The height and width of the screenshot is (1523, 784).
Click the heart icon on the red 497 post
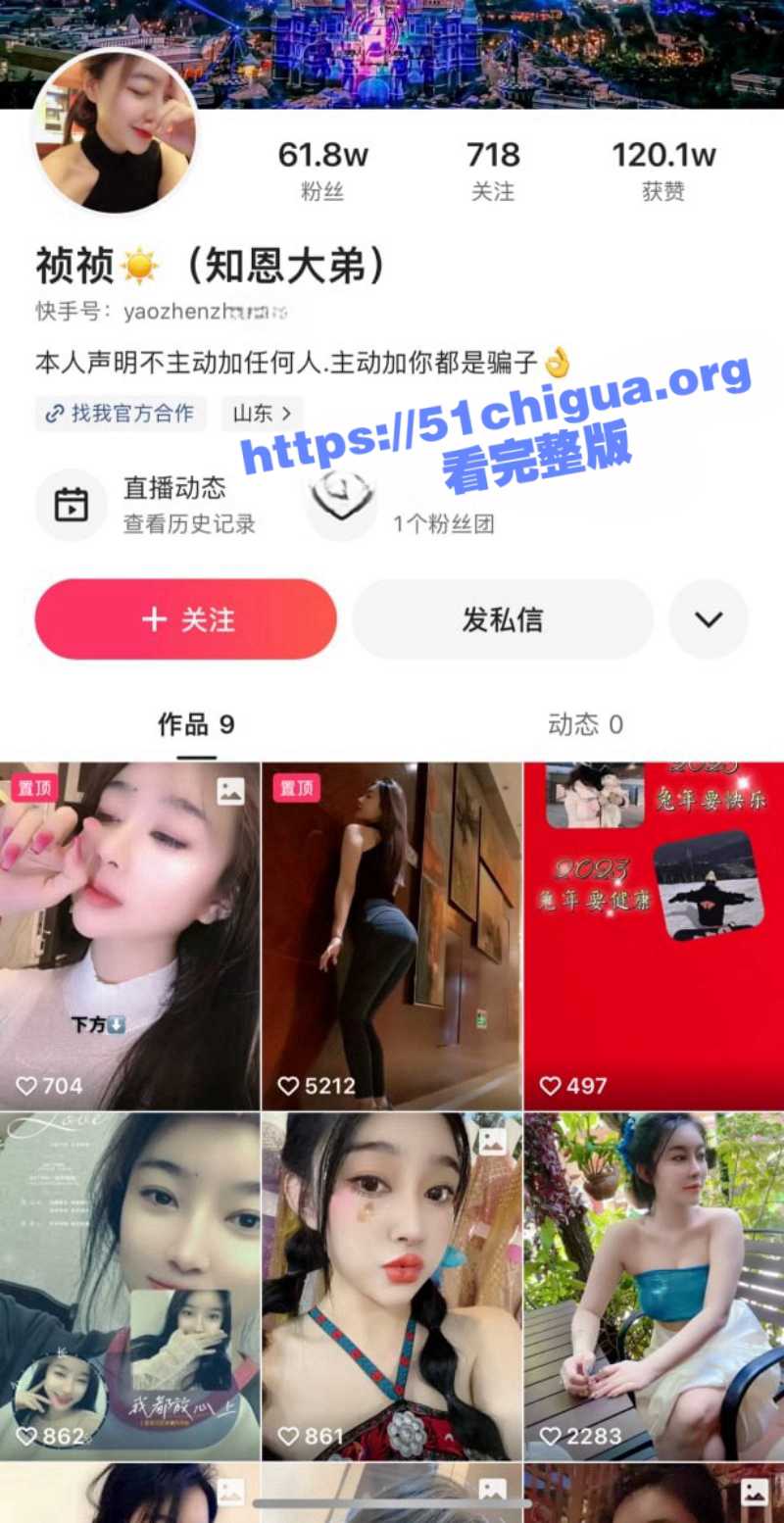(x=549, y=1085)
